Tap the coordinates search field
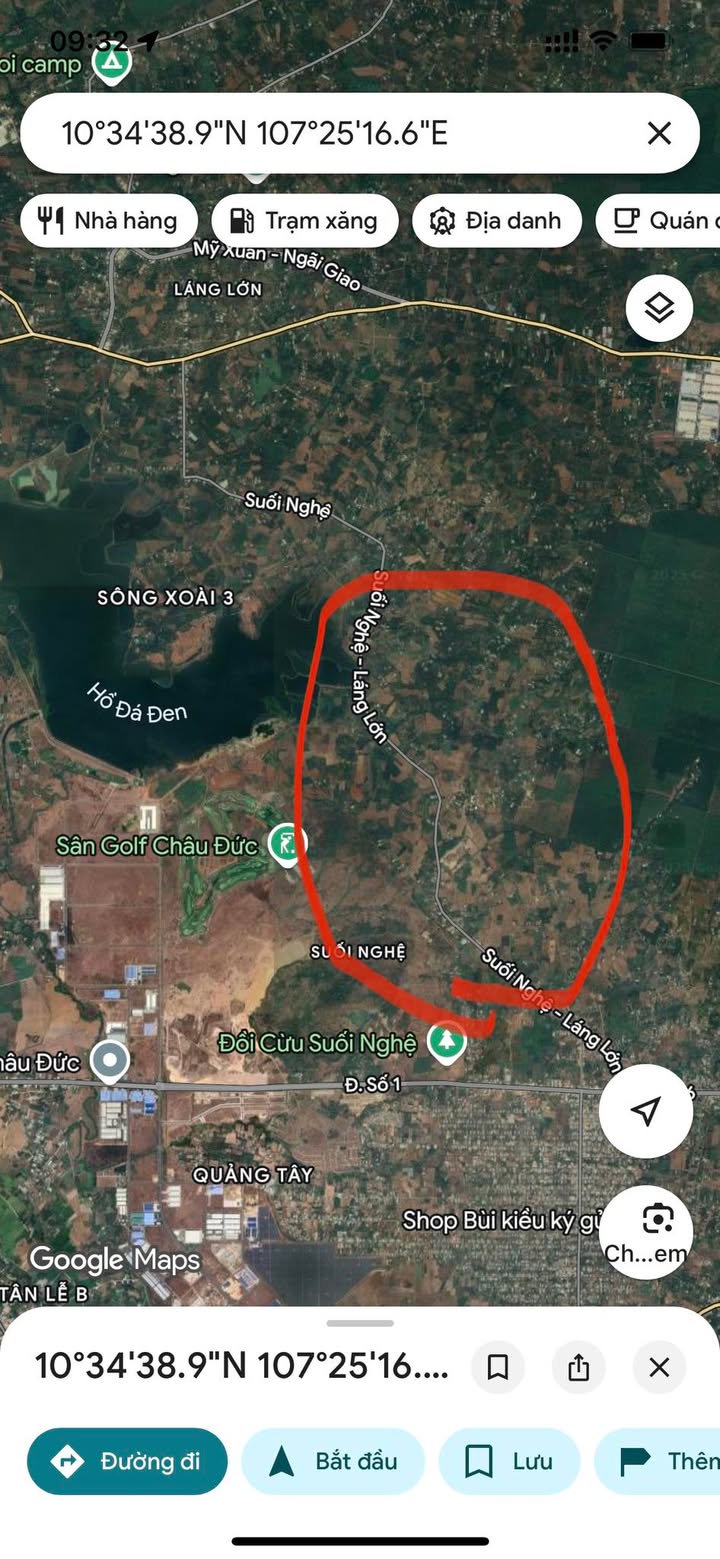Image resolution: width=720 pixels, height=1559 pixels. (330, 133)
